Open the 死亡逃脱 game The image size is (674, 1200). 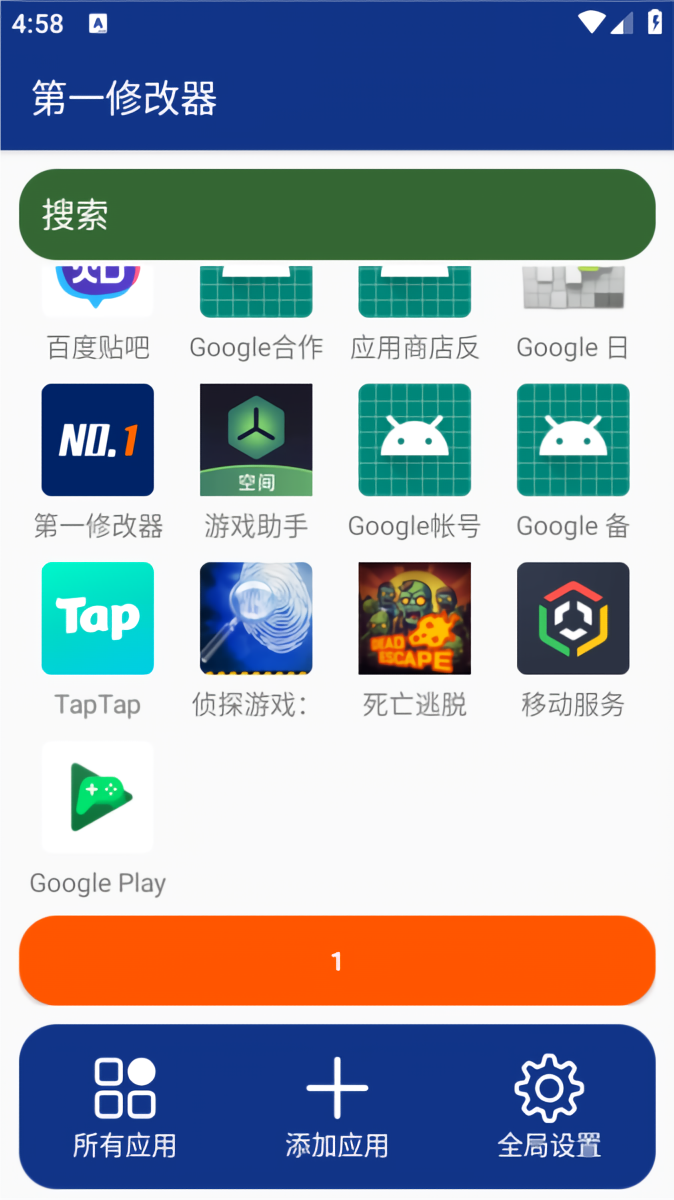pyautogui.click(x=414, y=618)
